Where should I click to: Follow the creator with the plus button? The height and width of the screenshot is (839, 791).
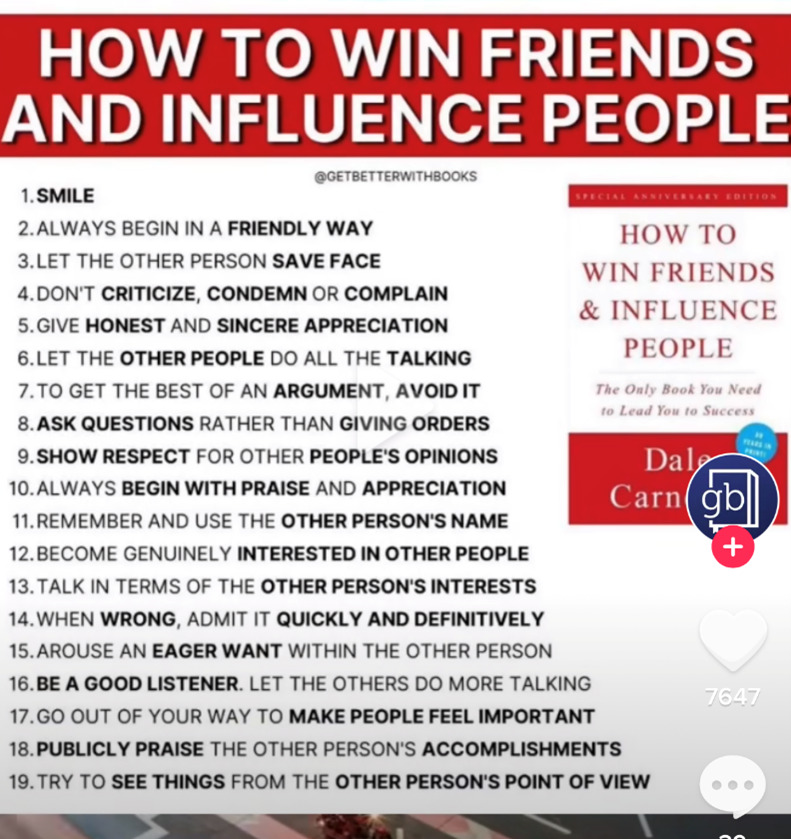732,547
